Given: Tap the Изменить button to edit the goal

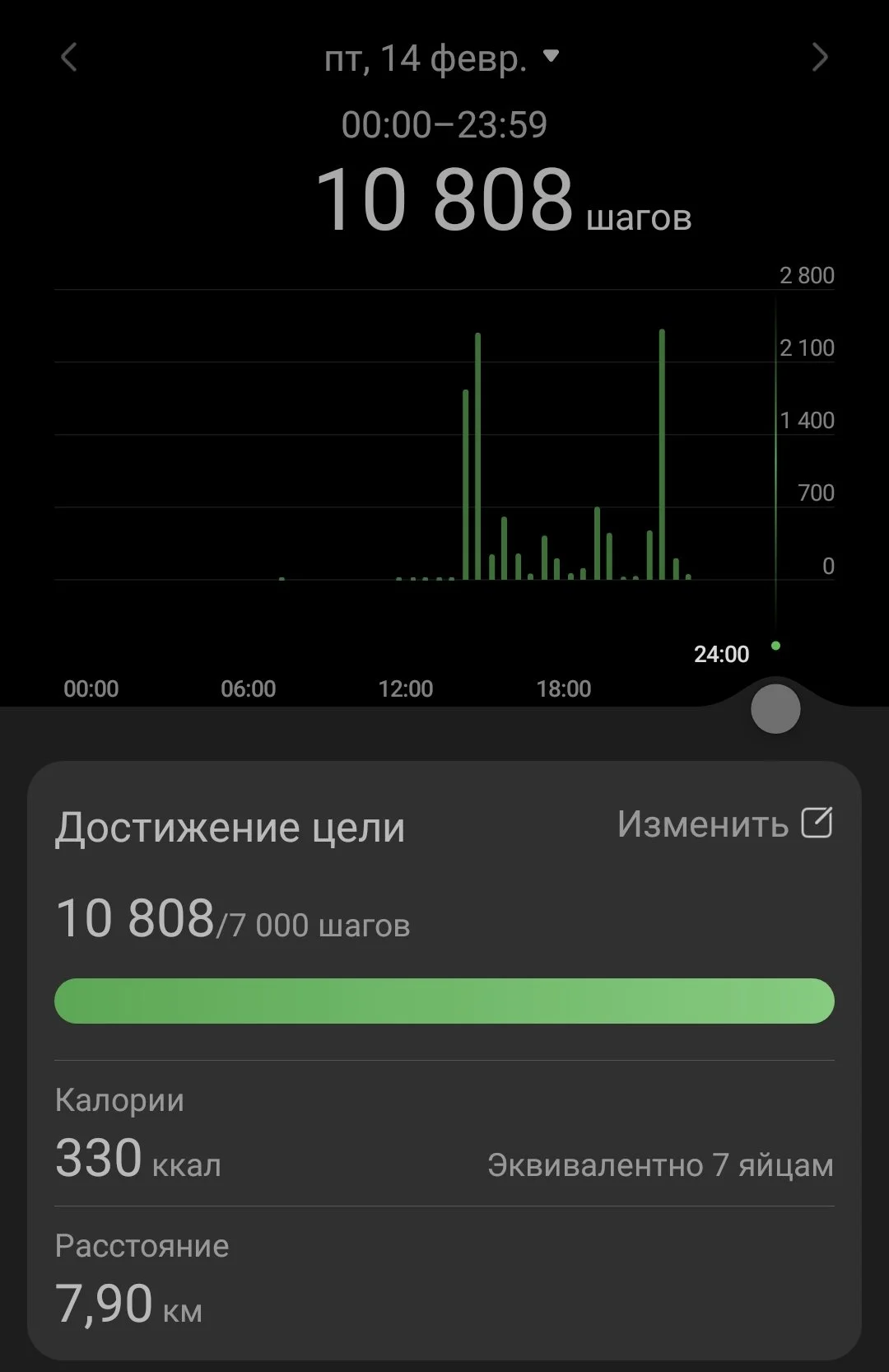Looking at the screenshot, I should pos(724,824).
